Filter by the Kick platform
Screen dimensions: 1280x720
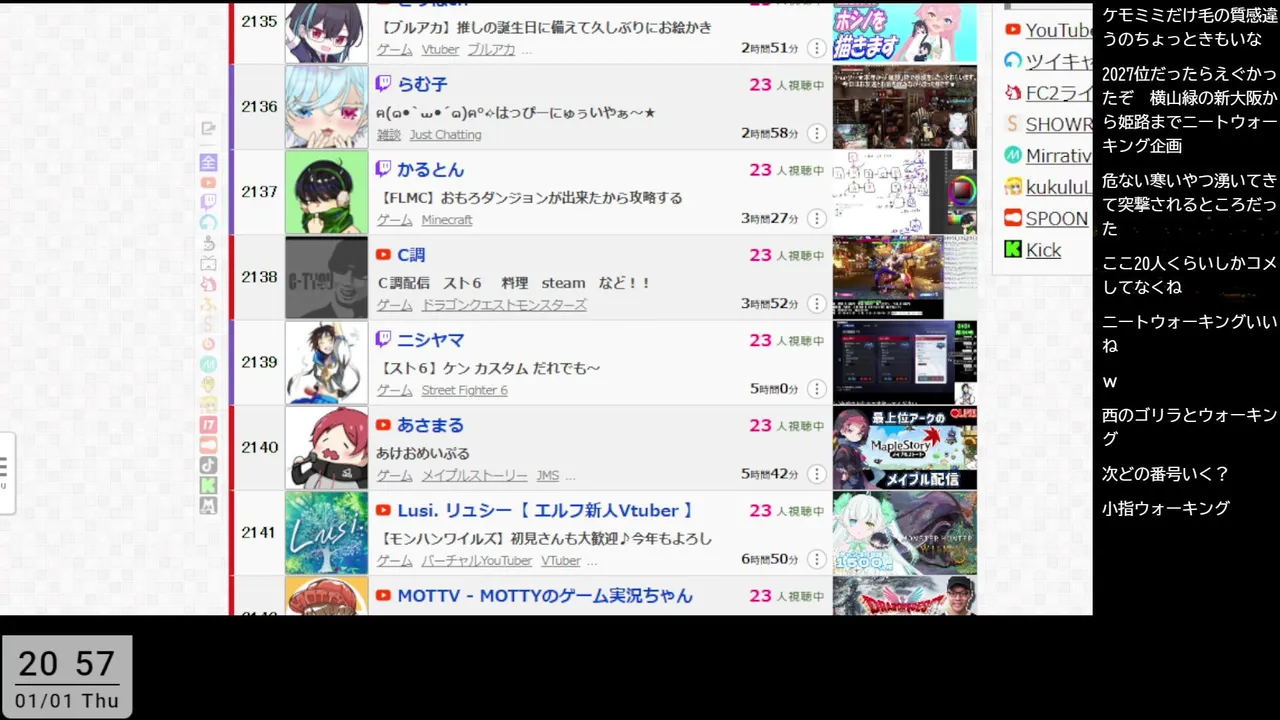point(1043,250)
